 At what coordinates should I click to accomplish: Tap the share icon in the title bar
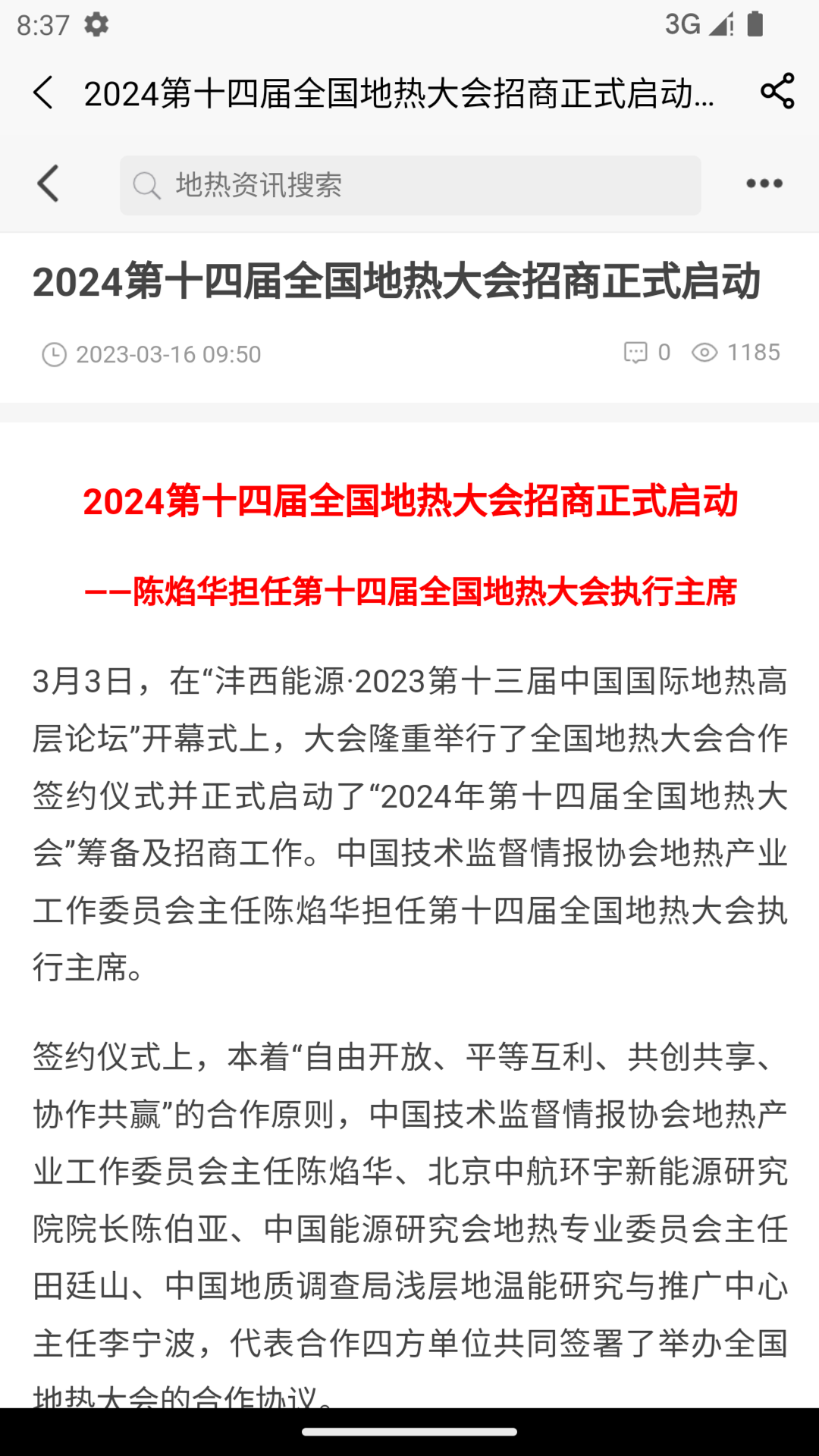776,93
